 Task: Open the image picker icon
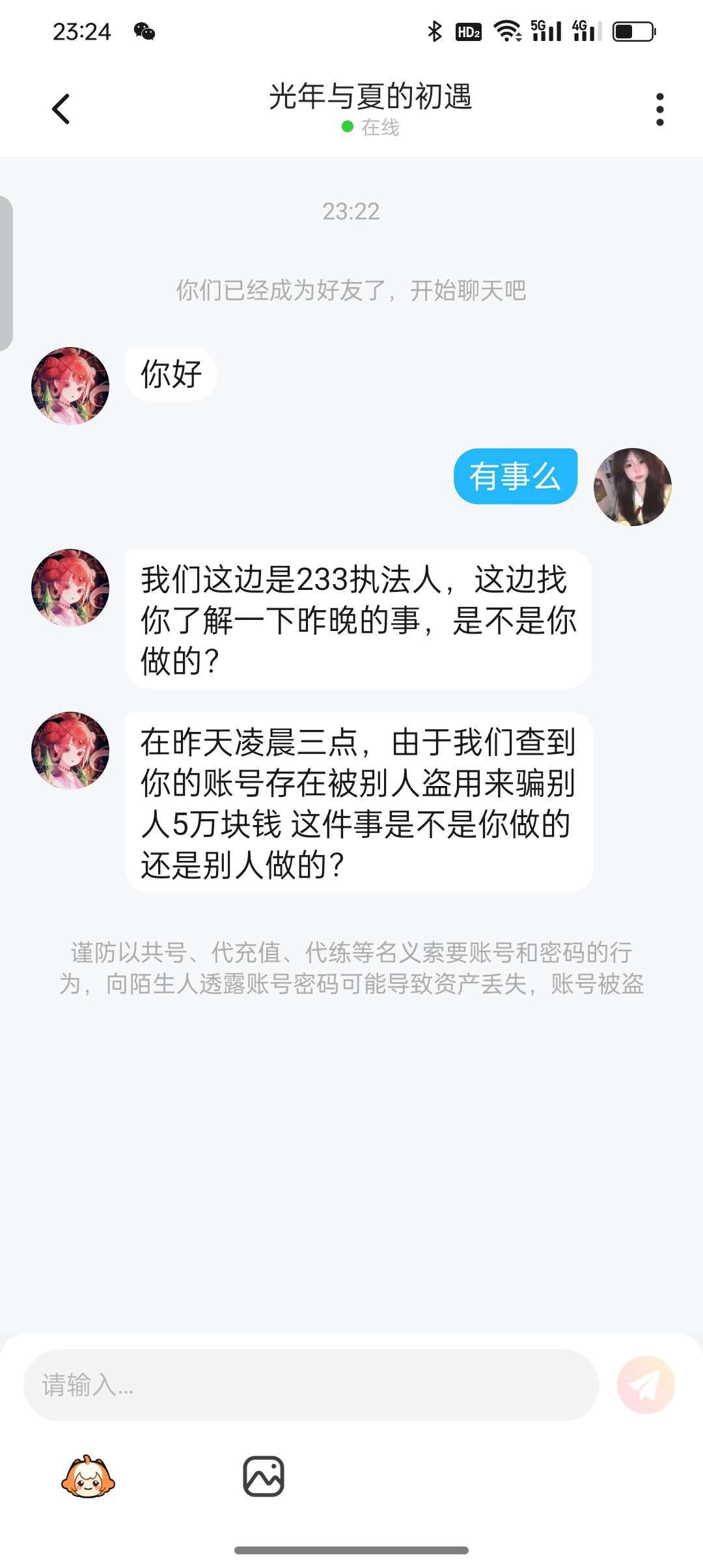pyautogui.click(x=264, y=1477)
